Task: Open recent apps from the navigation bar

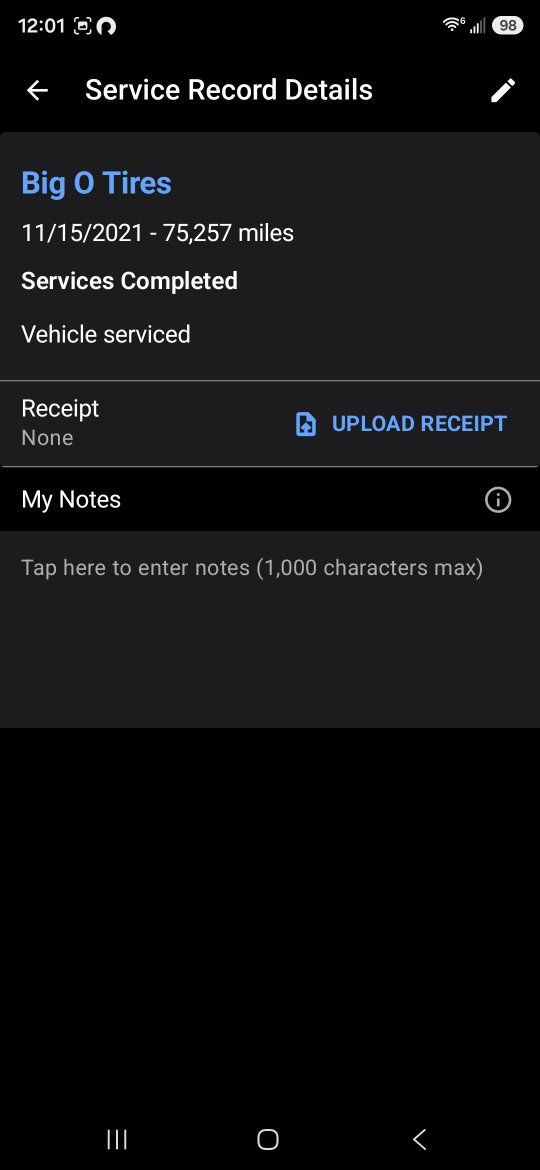Action: [117, 1139]
